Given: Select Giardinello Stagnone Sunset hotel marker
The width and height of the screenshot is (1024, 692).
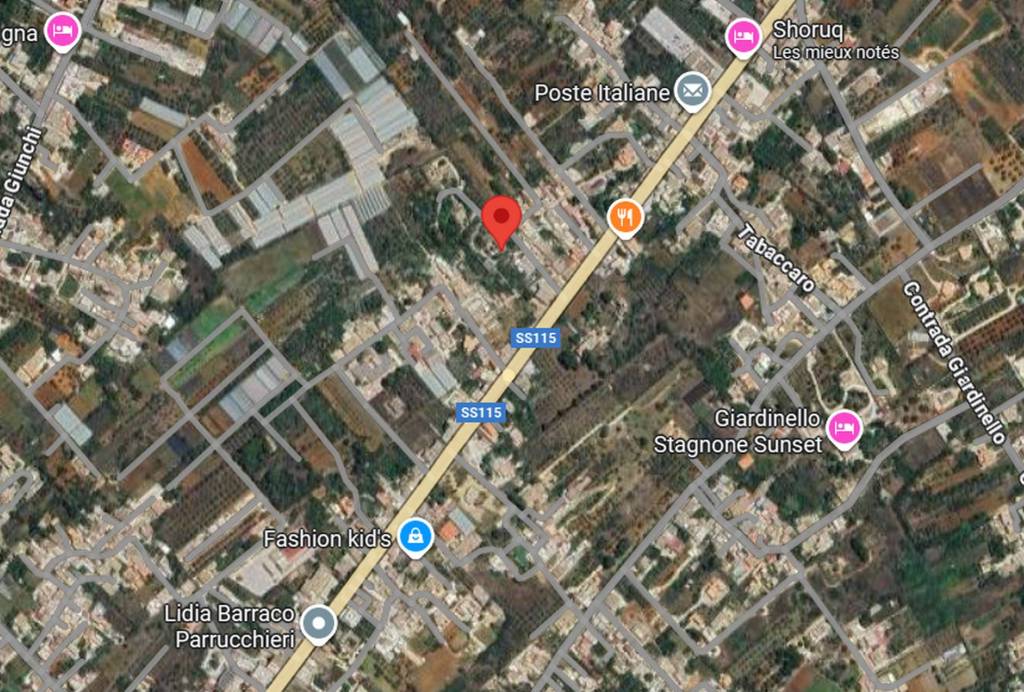Looking at the screenshot, I should point(845,428).
